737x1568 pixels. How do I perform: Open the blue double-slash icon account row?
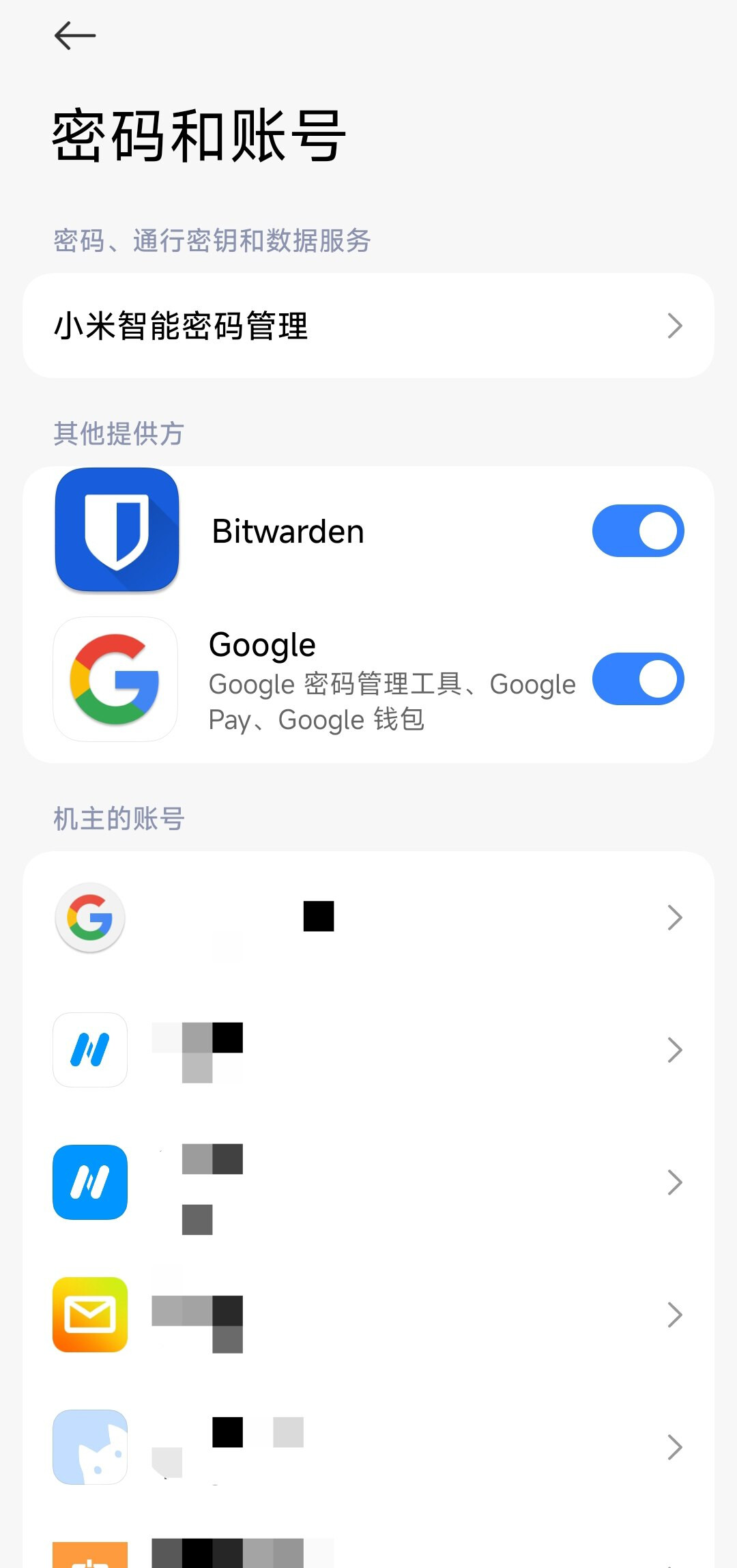click(369, 1182)
